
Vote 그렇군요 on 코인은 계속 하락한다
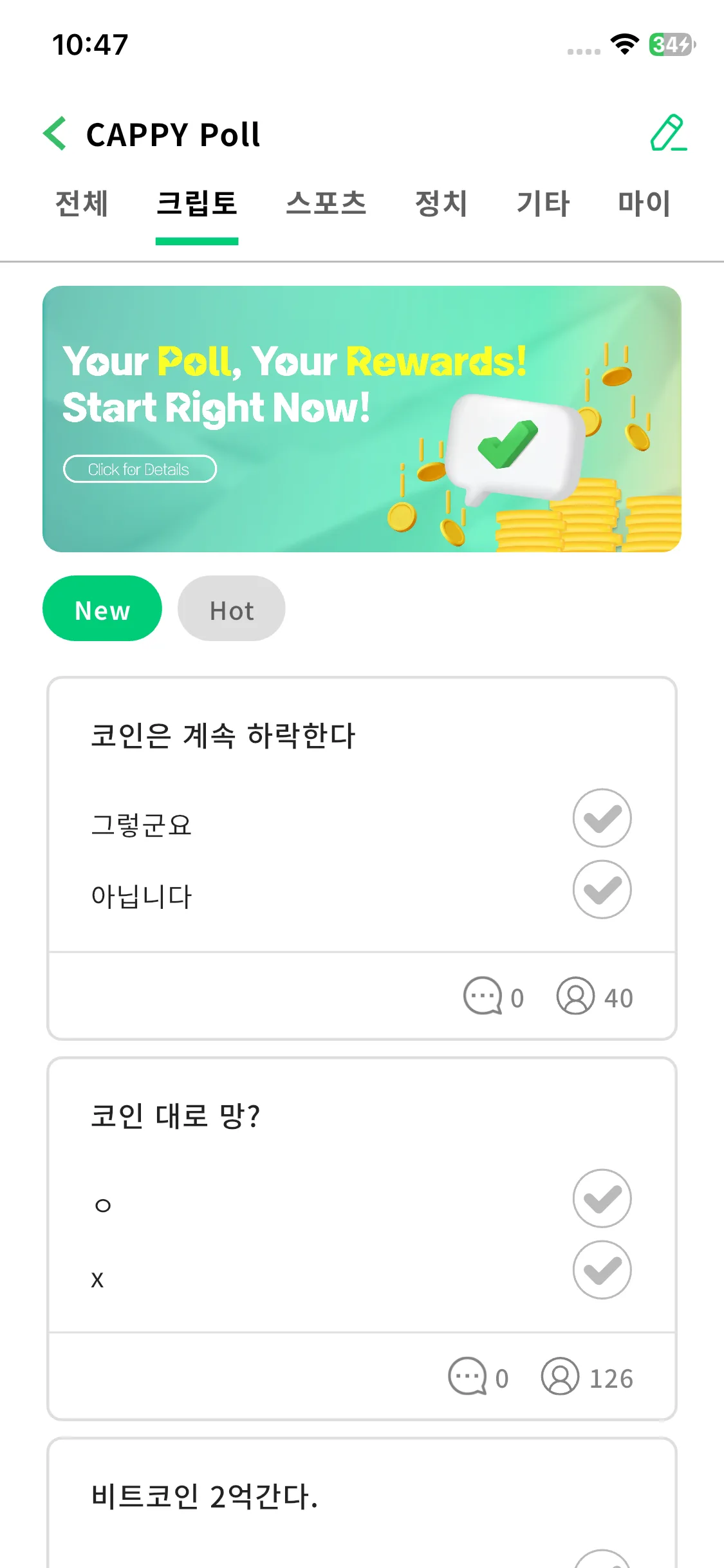coord(602,818)
